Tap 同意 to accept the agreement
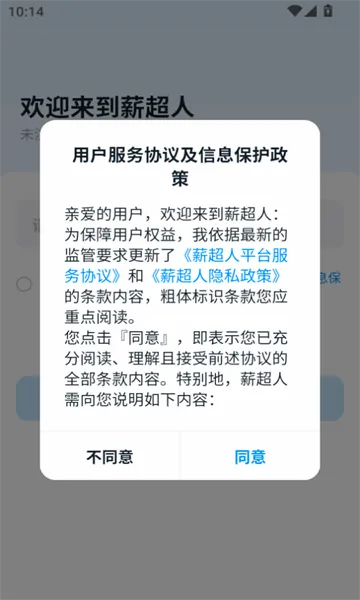360x600 pixels. point(250,457)
